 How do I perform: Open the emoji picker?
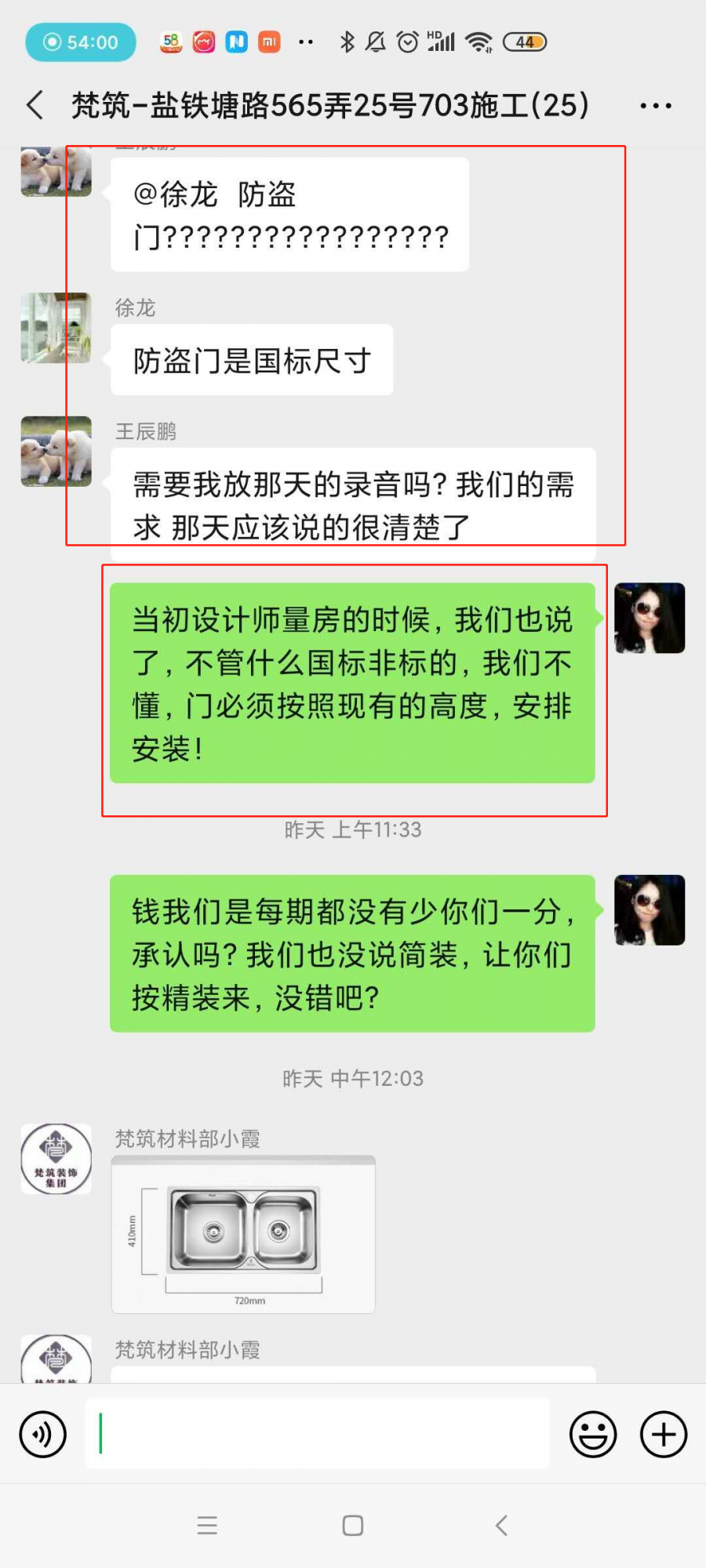593,1434
